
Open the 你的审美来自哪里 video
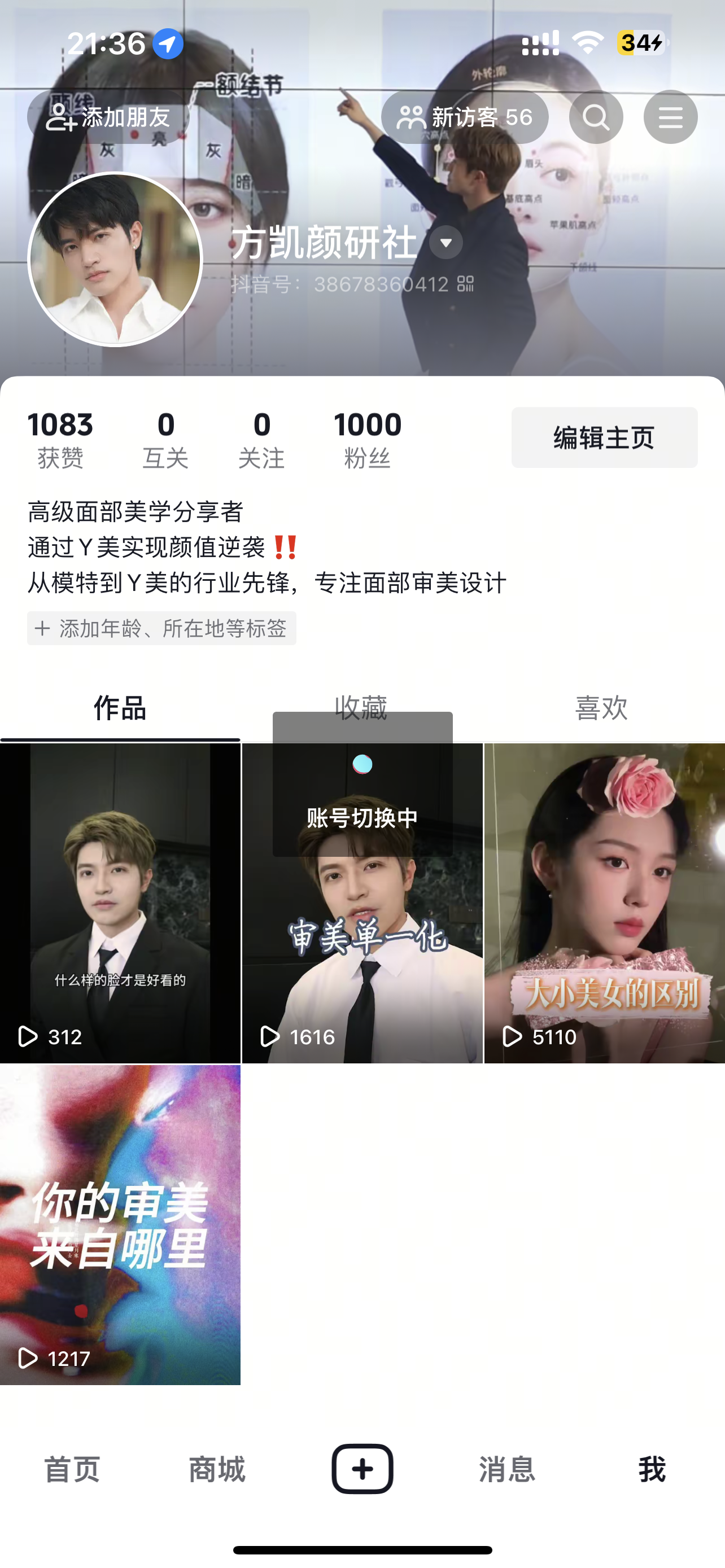pos(120,1224)
